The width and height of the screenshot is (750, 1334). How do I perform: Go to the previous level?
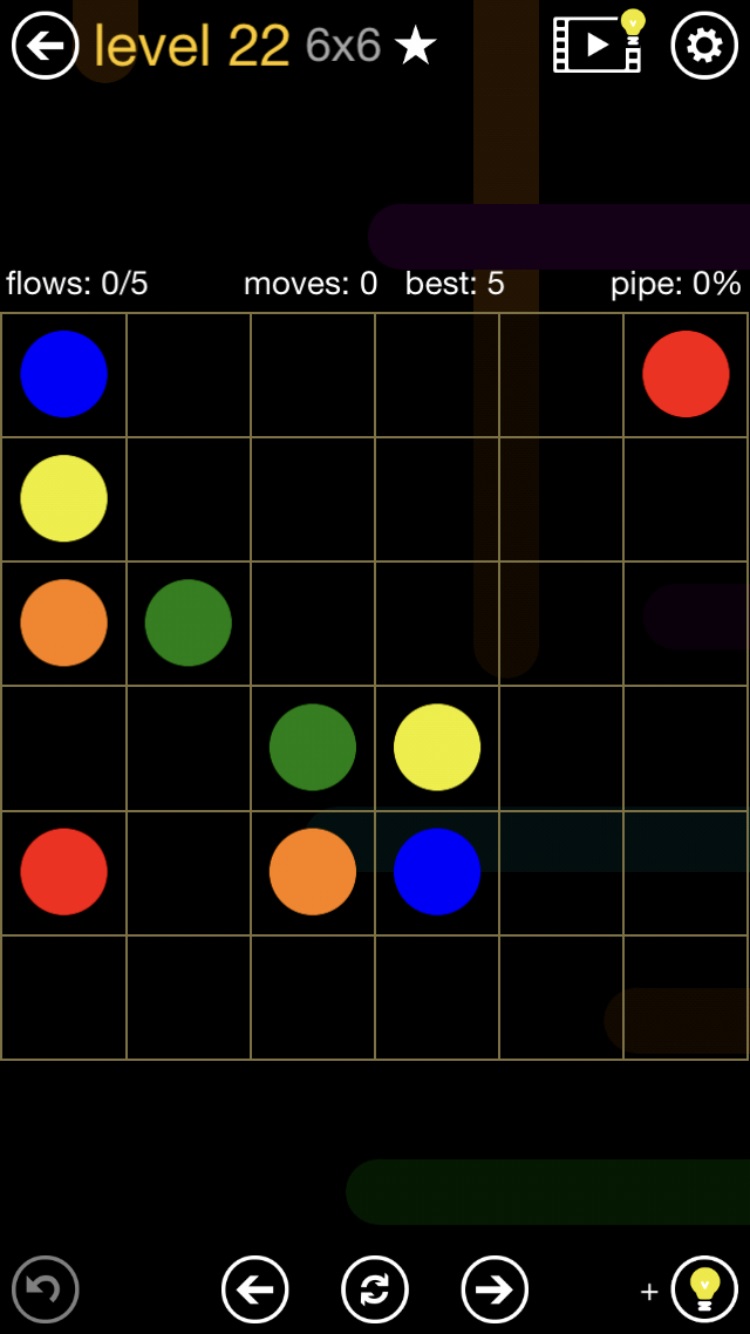(255, 1289)
